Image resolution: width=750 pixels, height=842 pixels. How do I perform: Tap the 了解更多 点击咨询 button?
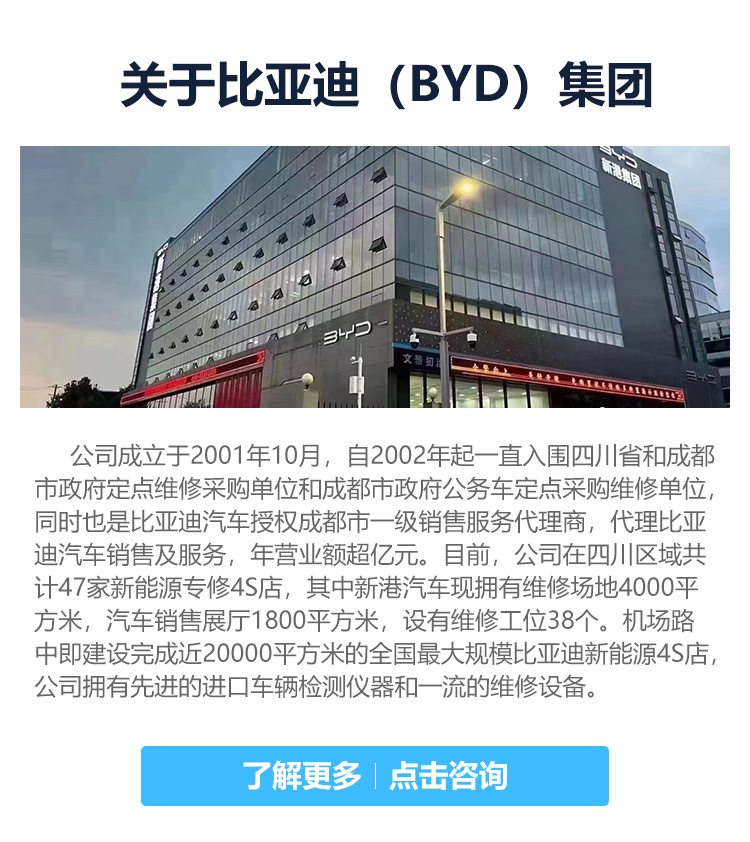[x=374, y=776]
